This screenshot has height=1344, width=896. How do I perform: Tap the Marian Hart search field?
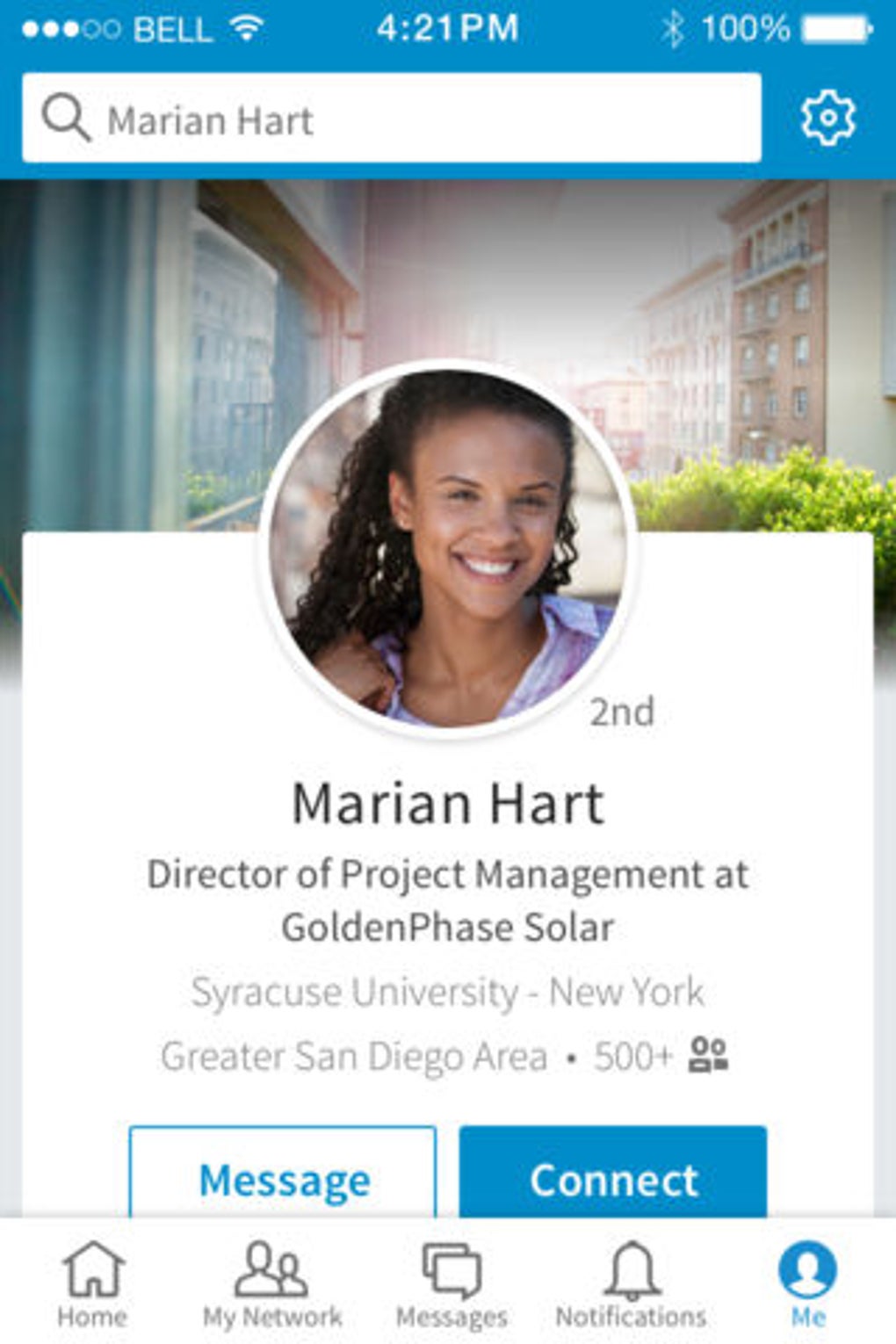[x=391, y=119]
